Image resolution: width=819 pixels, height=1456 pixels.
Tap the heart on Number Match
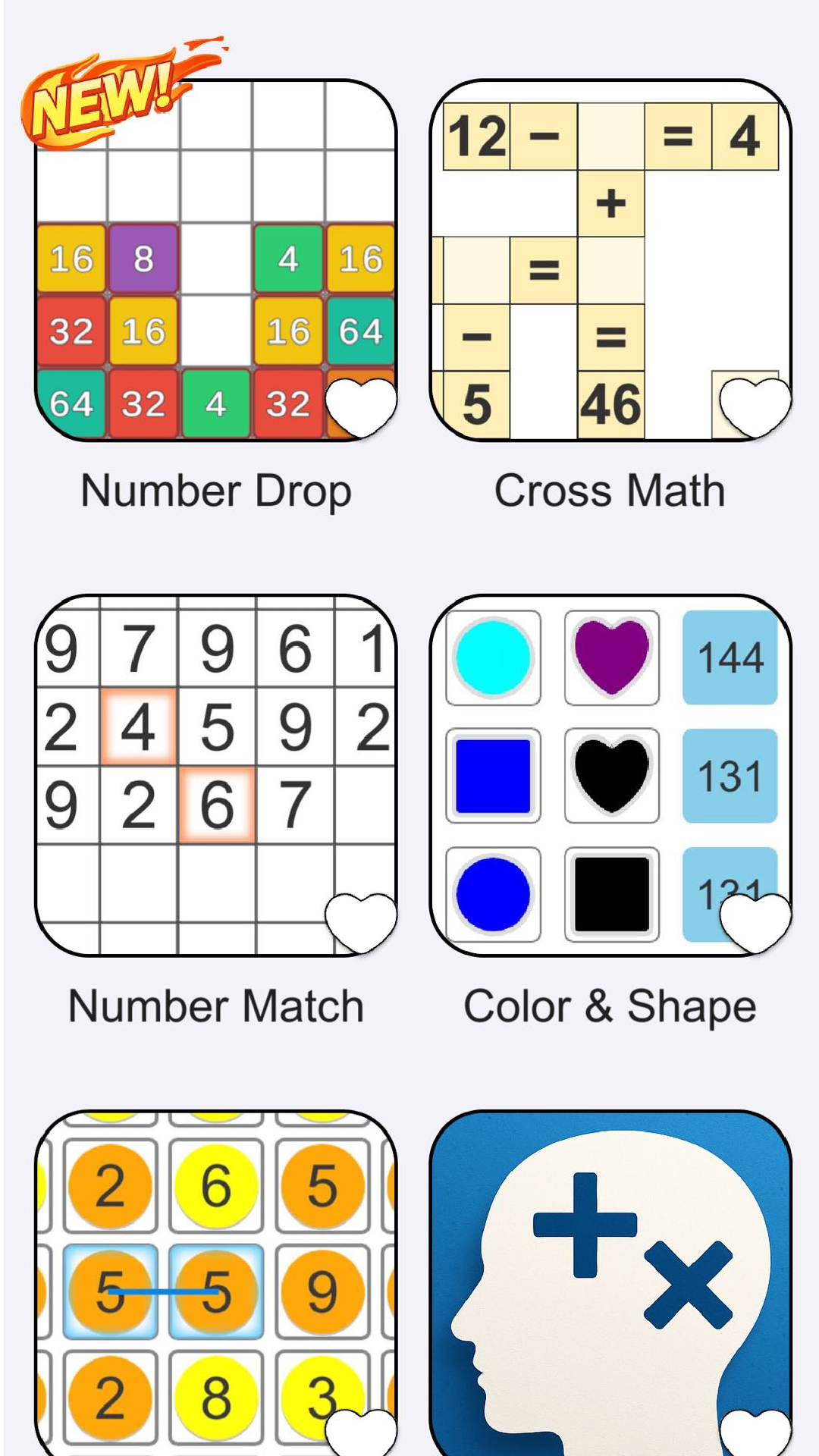tap(361, 921)
